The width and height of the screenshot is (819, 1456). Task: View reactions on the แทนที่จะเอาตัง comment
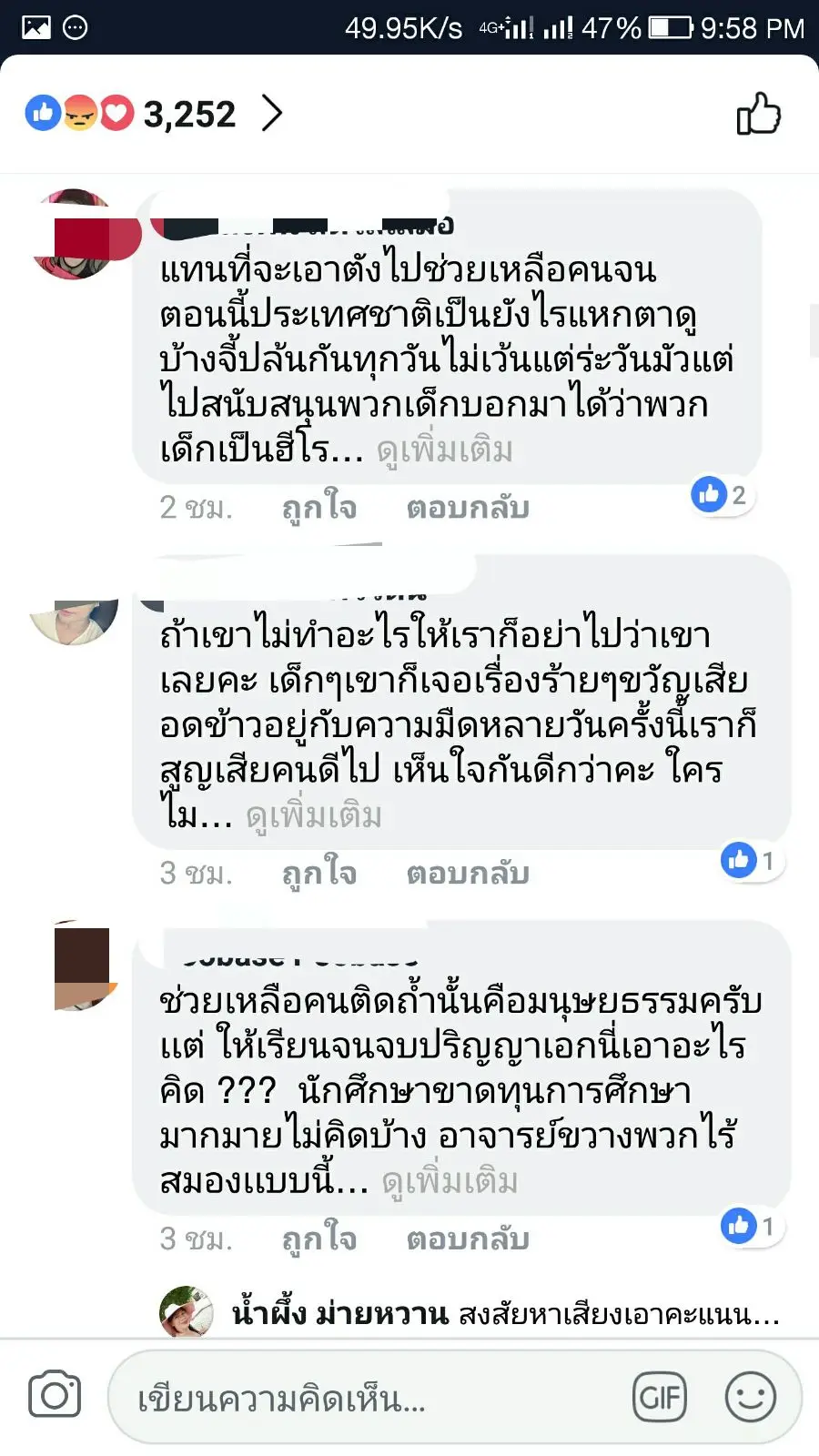coord(721,496)
